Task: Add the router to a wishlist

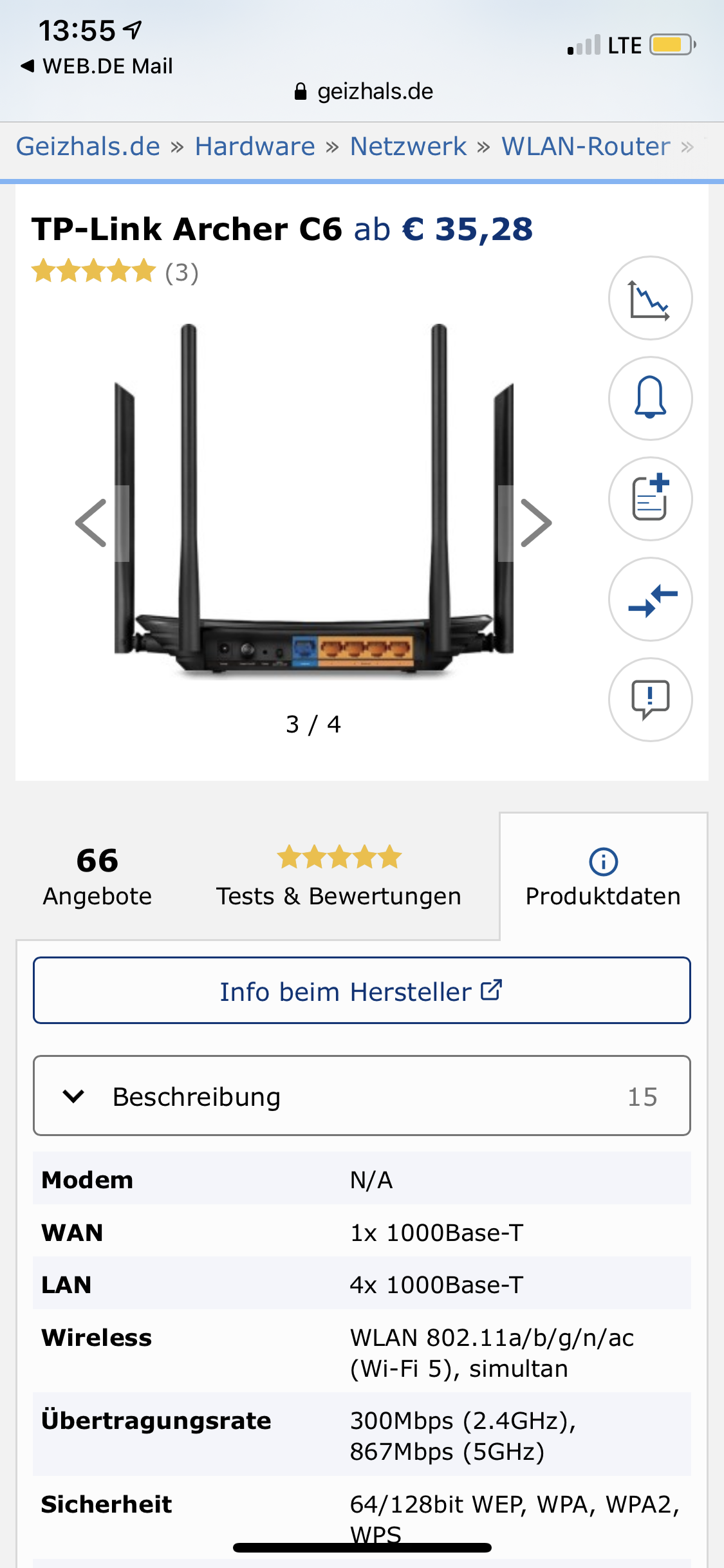Action: coord(650,499)
